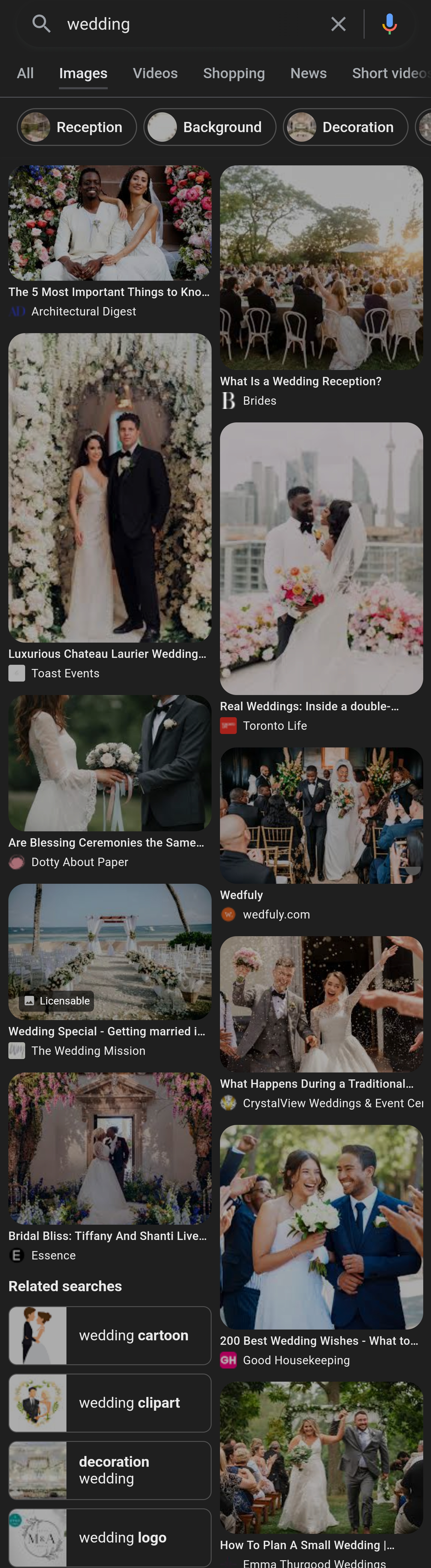Open the wedfuly.com image result
Image resolution: width=431 pixels, height=1568 pixels.
point(321,815)
